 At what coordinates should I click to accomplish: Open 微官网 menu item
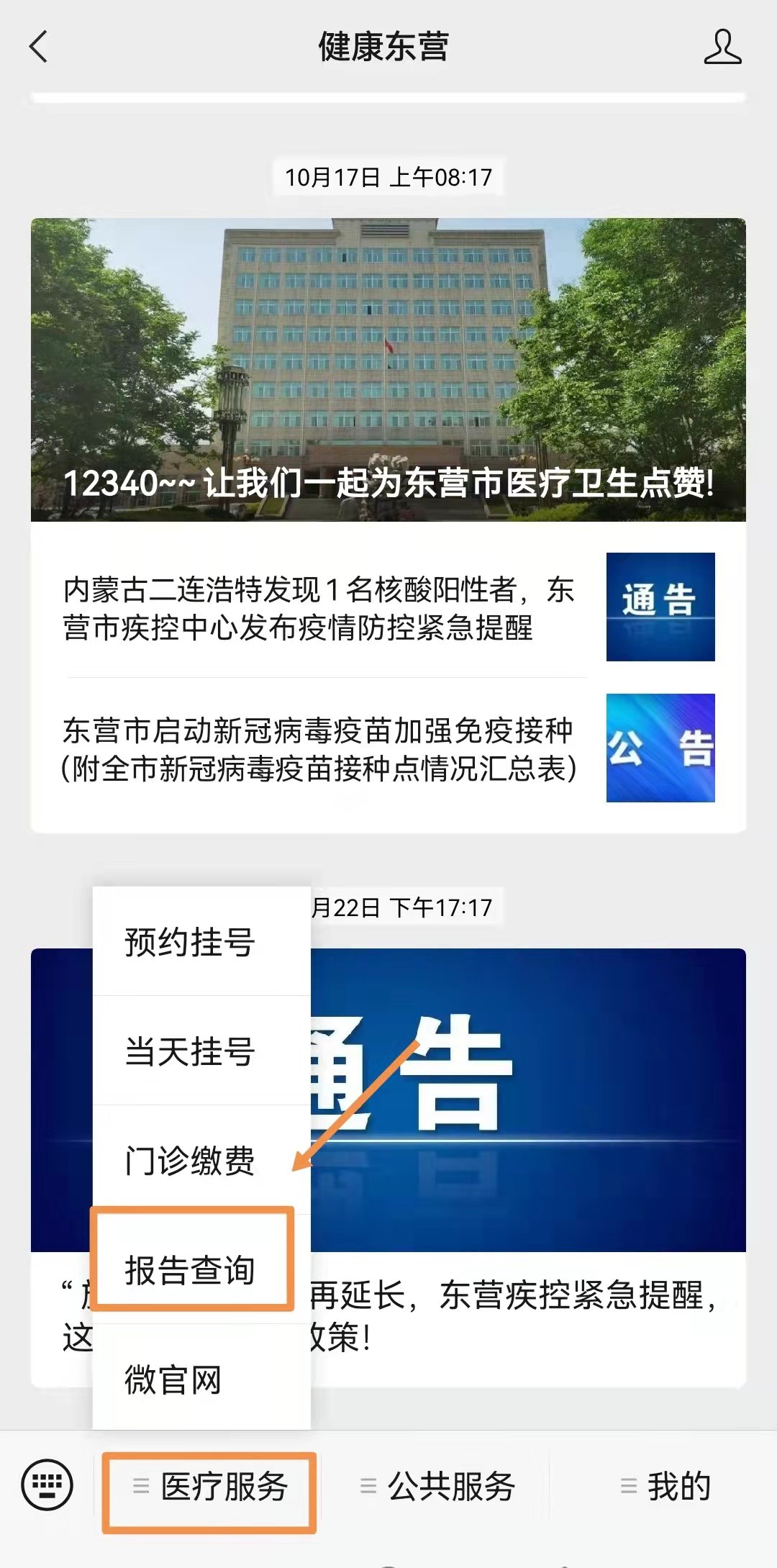coord(173,1379)
